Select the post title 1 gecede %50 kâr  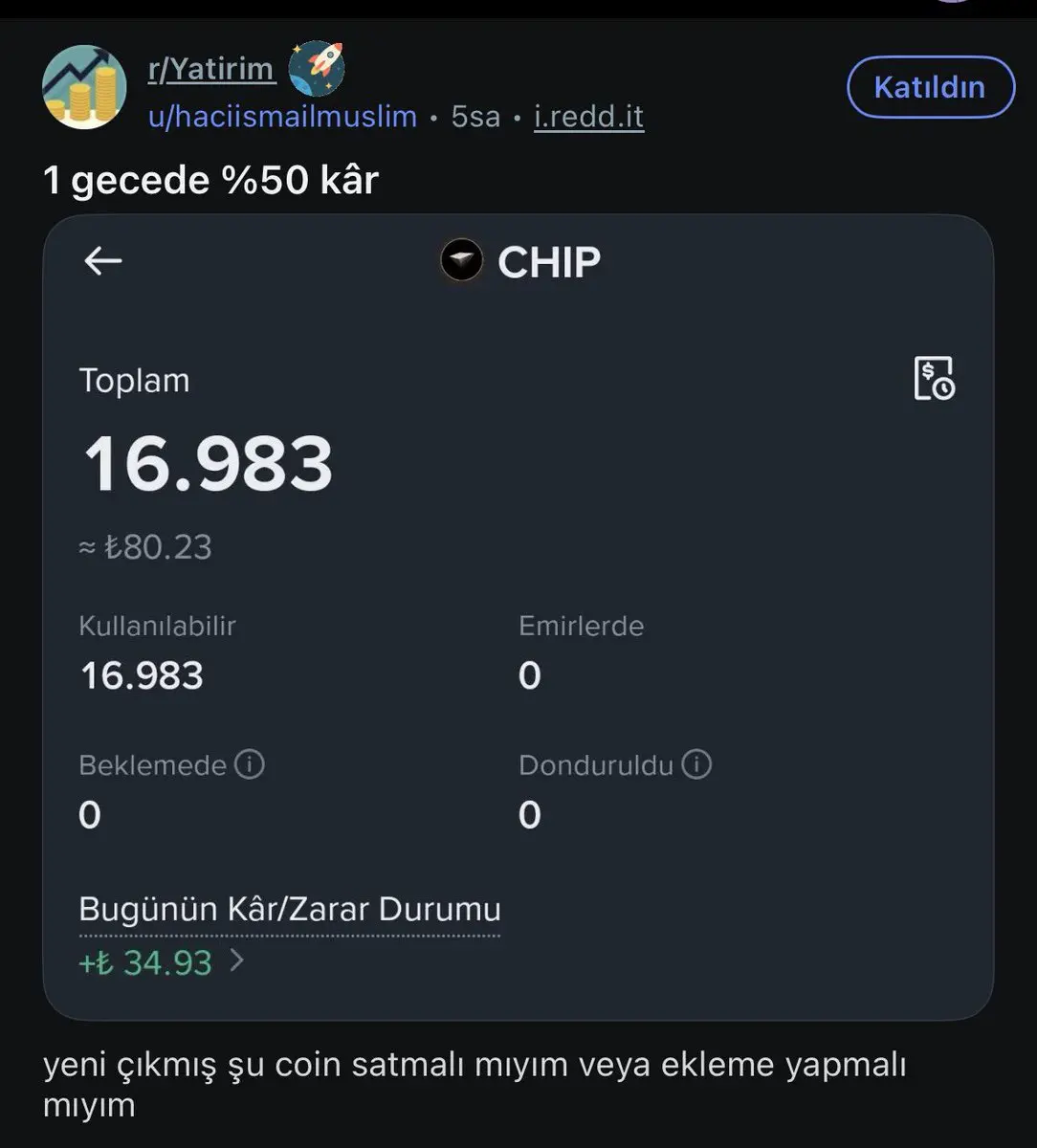pos(212,179)
